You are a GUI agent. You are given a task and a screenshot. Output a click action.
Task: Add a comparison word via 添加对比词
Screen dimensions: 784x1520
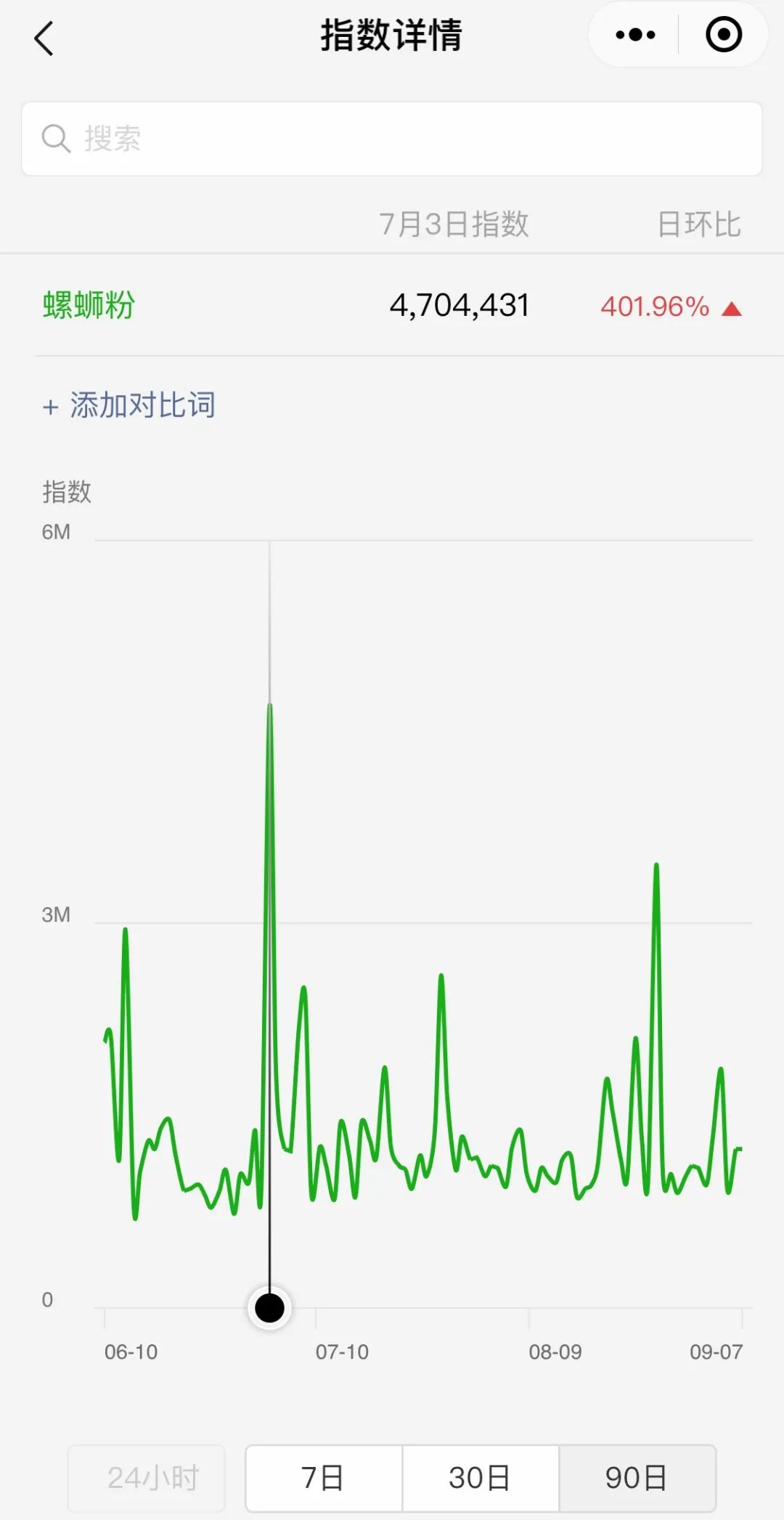point(128,405)
